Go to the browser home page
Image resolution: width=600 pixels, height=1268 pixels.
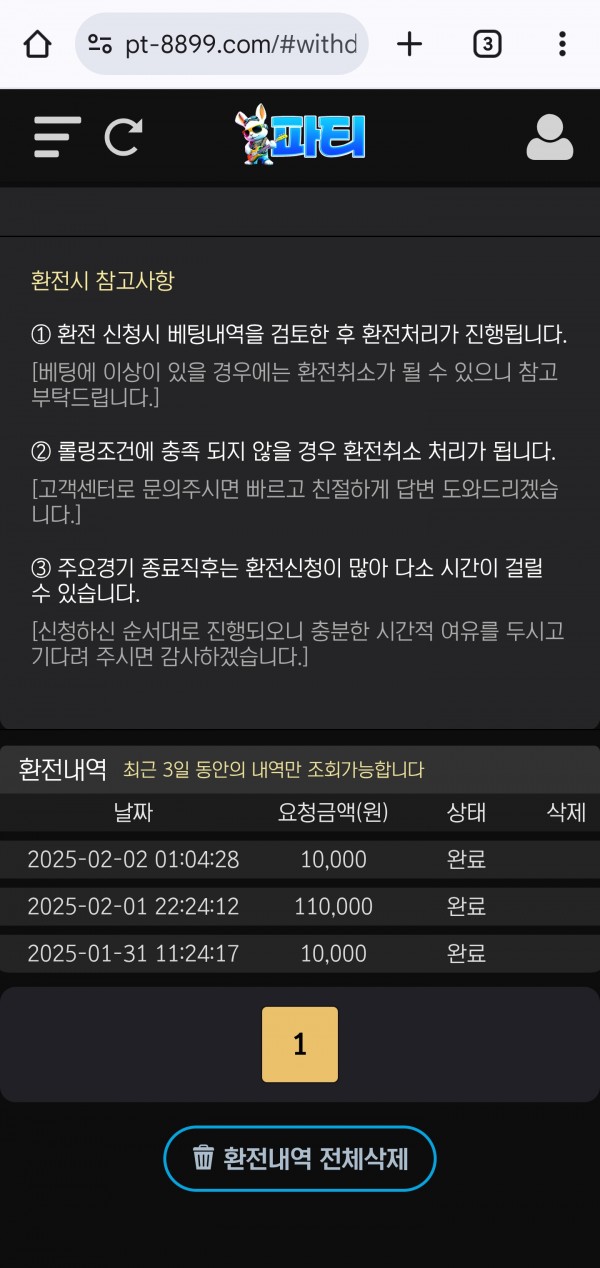(37, 44)
